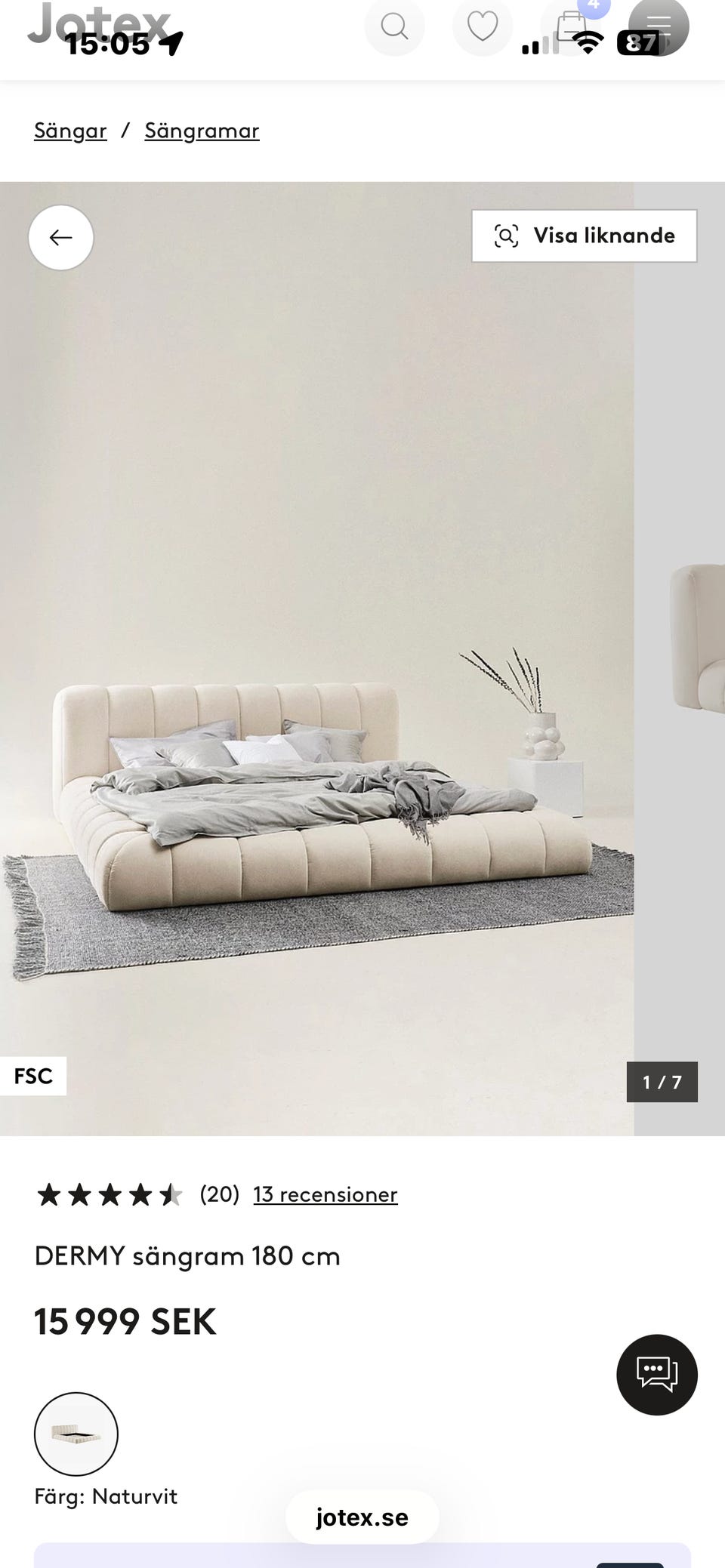
Task: Open the shopping bag cart
Action: tap(571, 26)
